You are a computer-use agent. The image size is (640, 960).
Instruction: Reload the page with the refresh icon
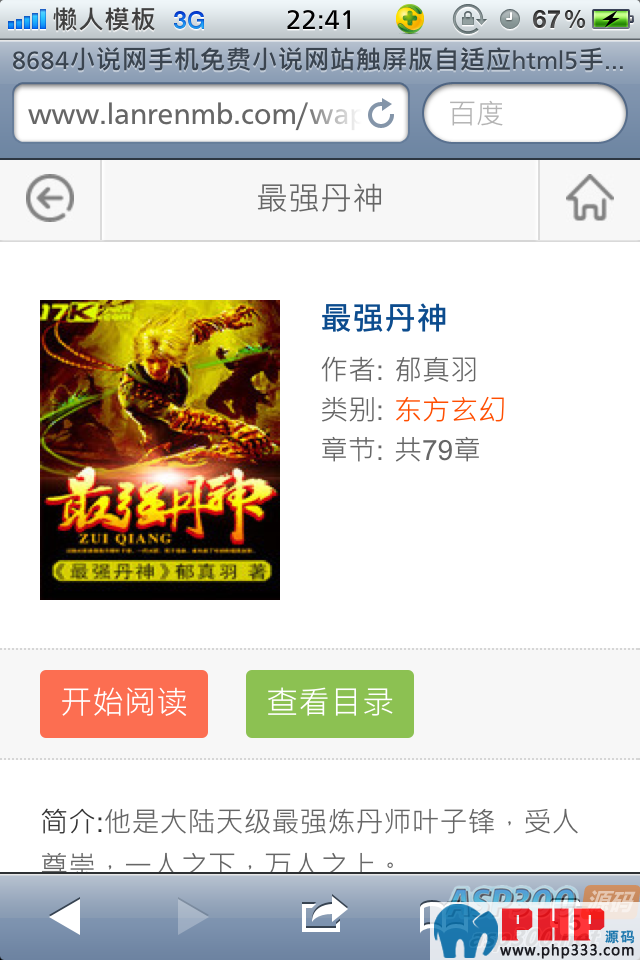382,114
